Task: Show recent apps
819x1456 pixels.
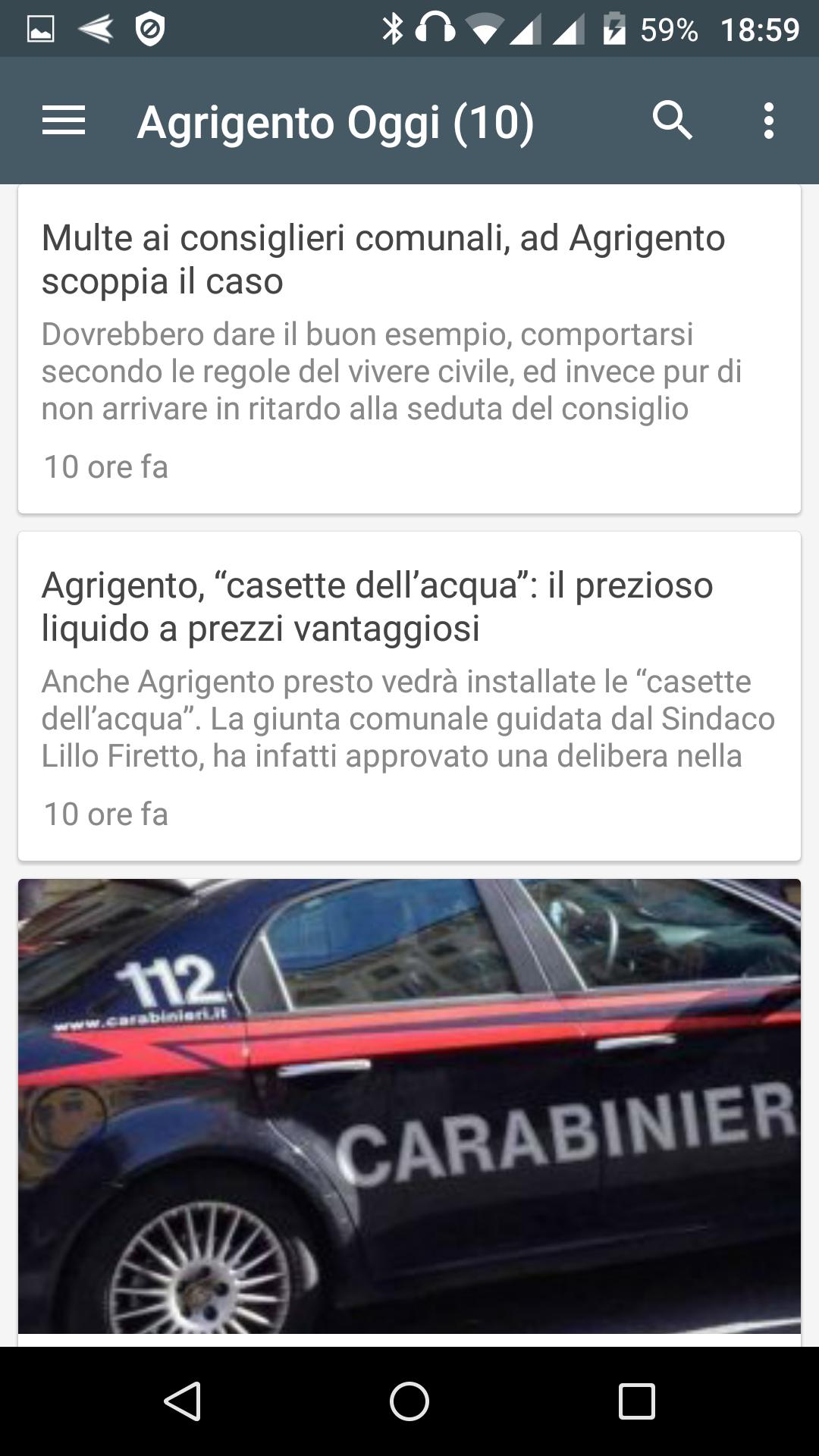Action: (x=636, y=1401)
